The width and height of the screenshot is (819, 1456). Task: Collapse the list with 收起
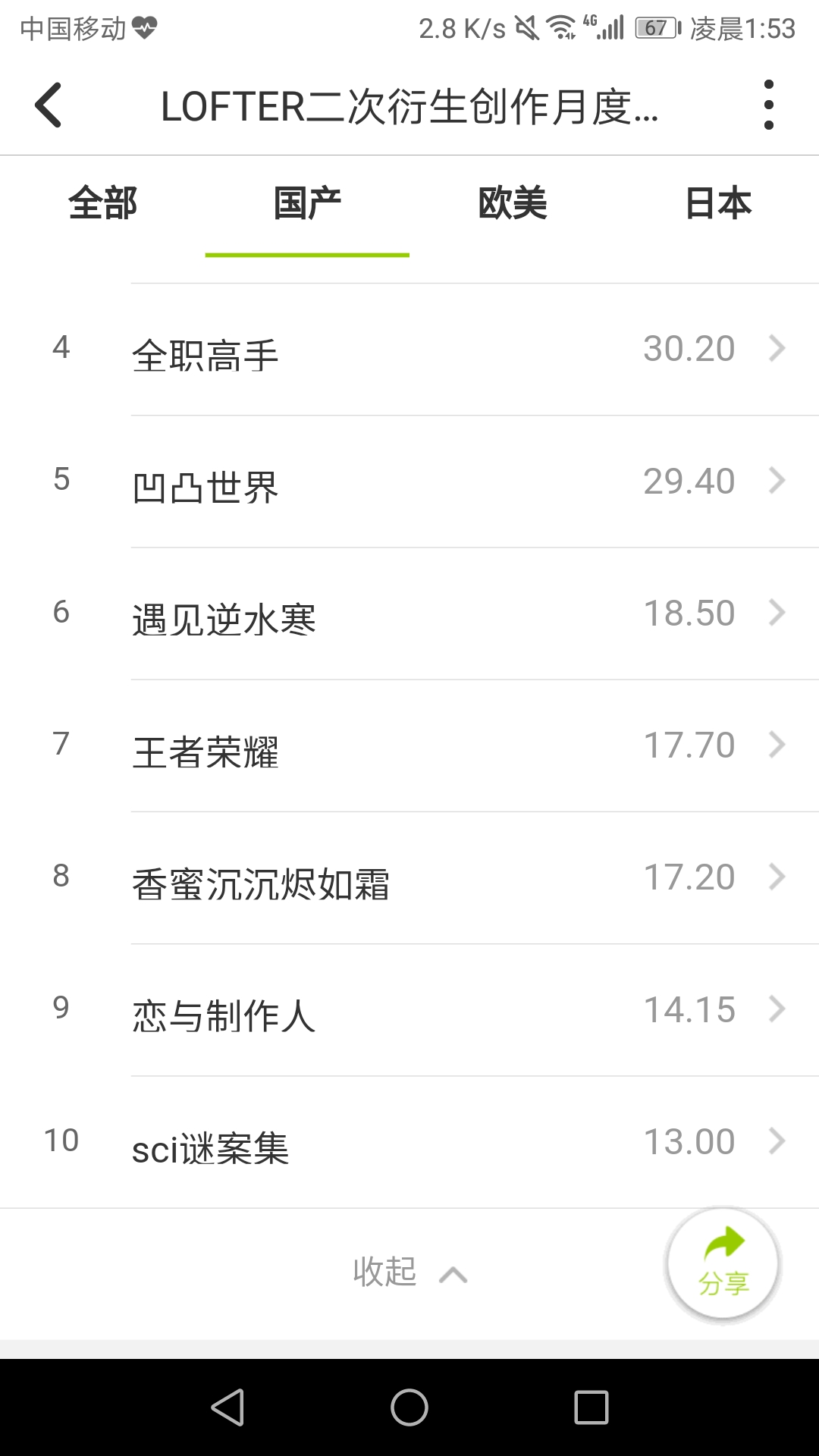click(x=409, y=1272)
